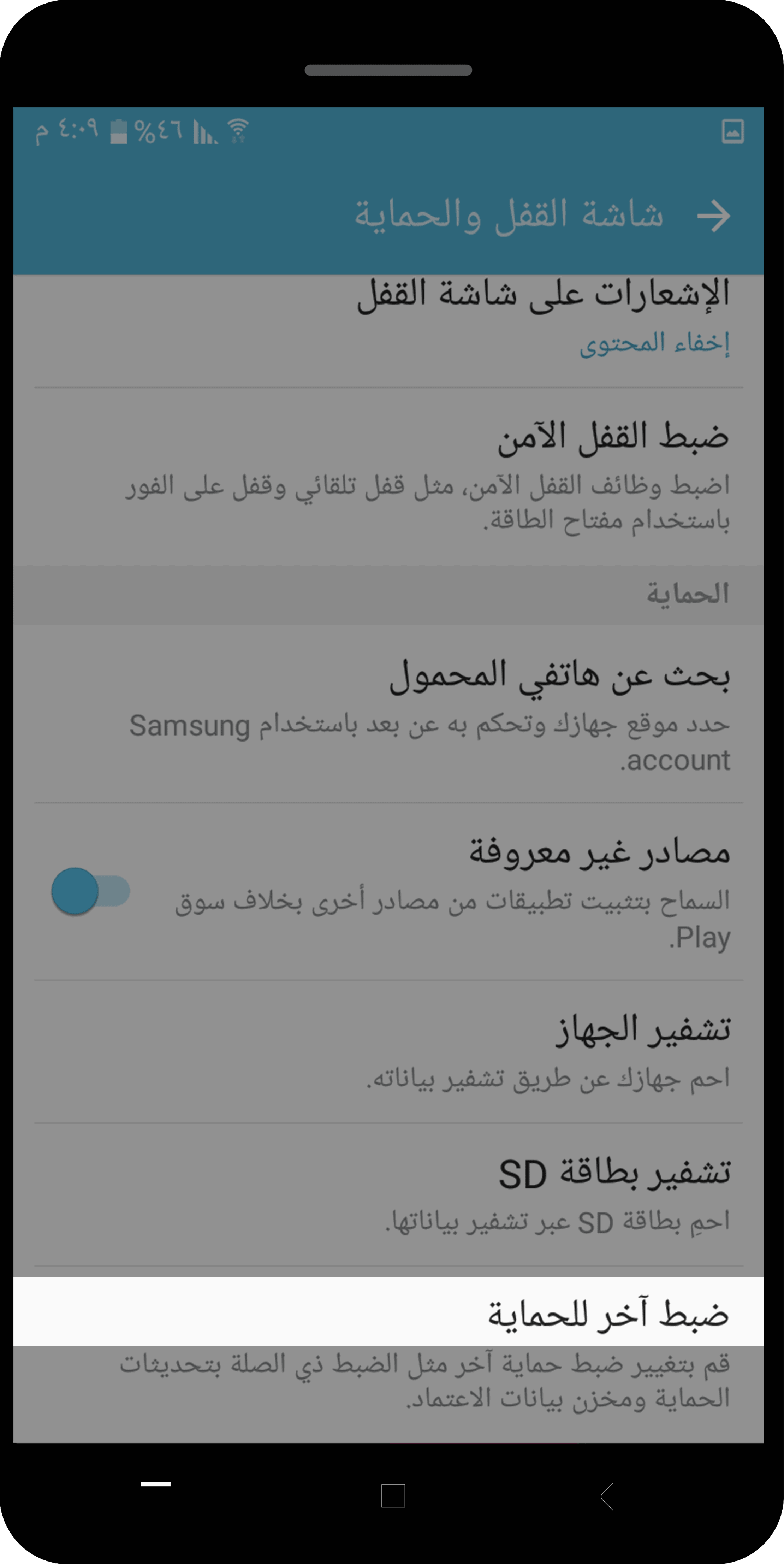This screenshot has width=784, height=1564.
Task: Tap the back arrow in the title bar
Action: click(714, 216)
